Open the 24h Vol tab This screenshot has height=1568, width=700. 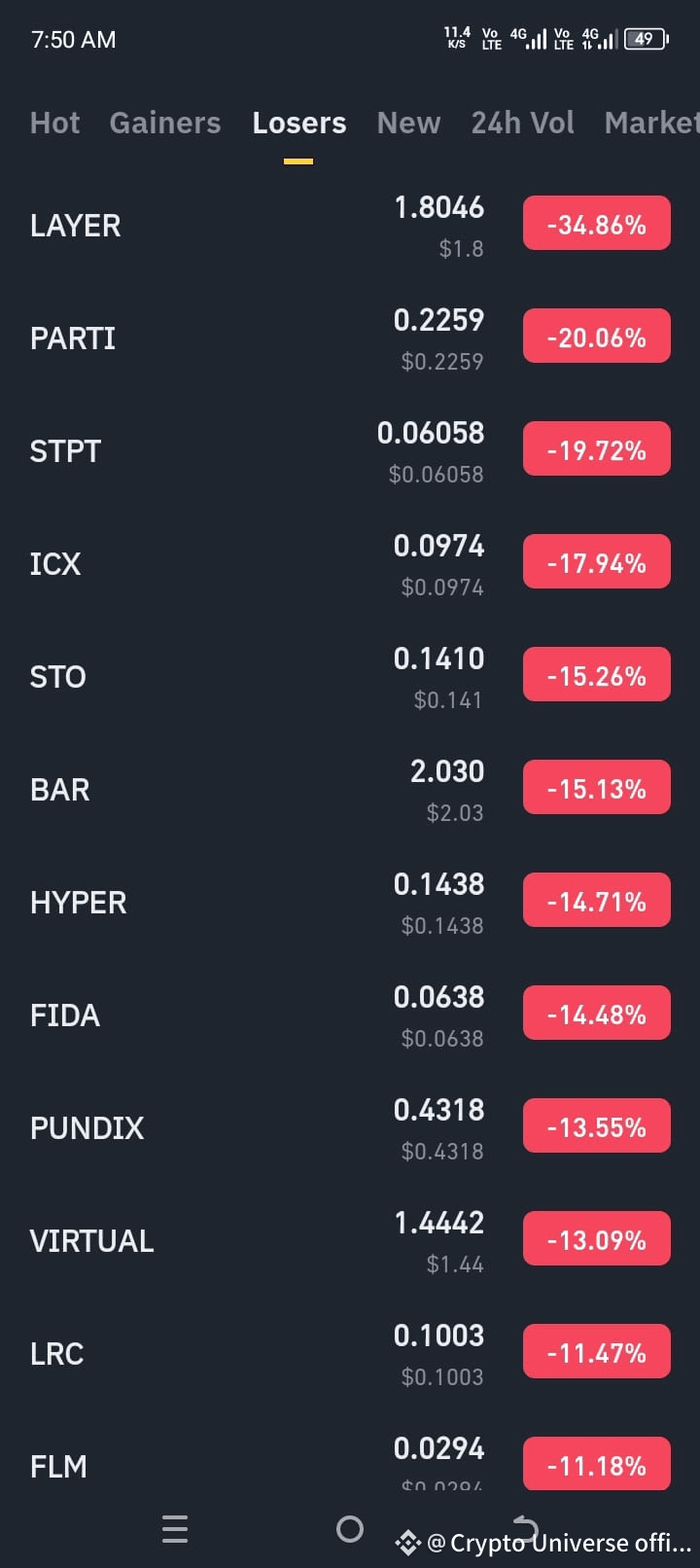point(522,123)
